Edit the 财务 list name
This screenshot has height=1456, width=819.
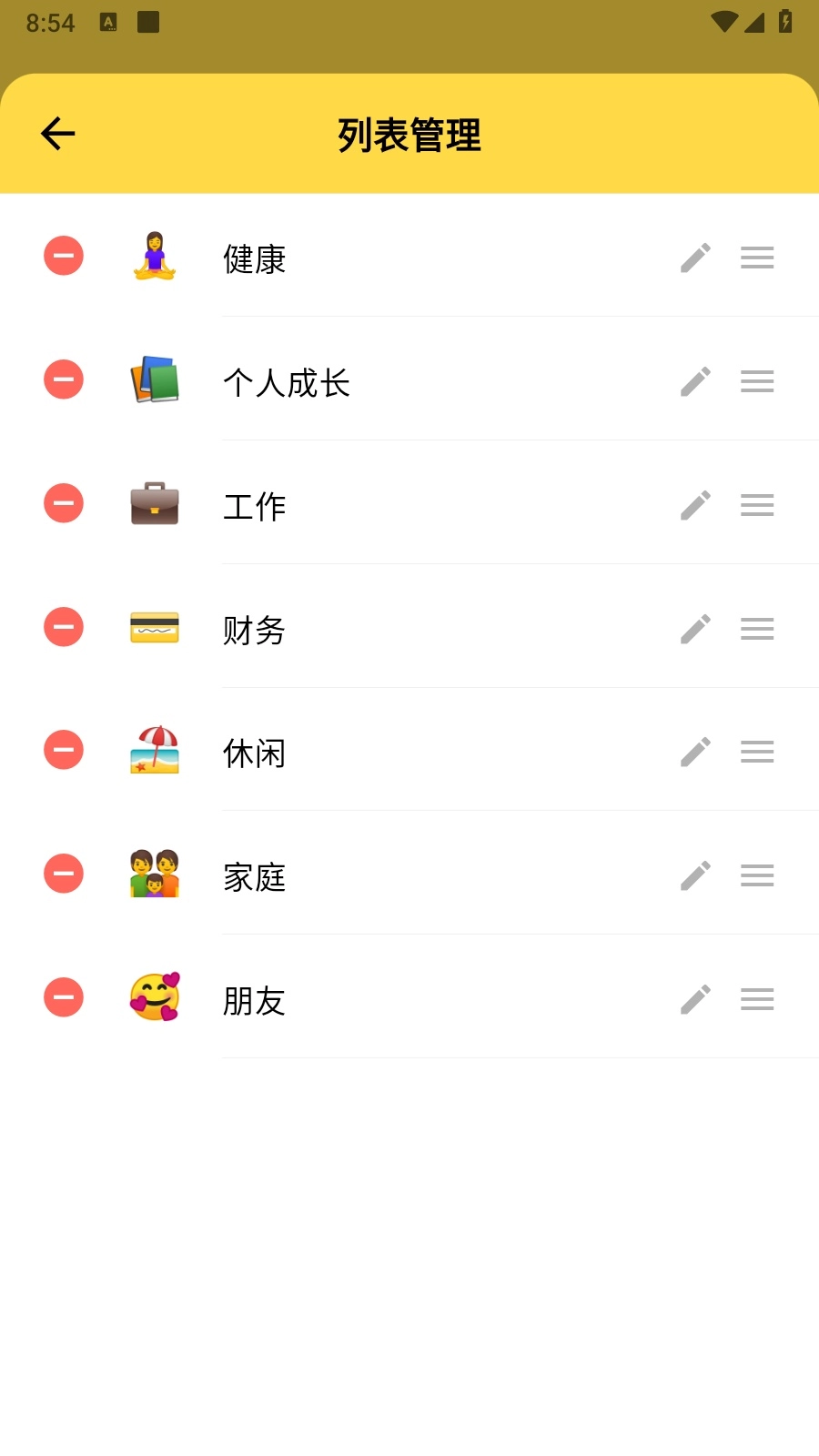(x=694, y=629)
